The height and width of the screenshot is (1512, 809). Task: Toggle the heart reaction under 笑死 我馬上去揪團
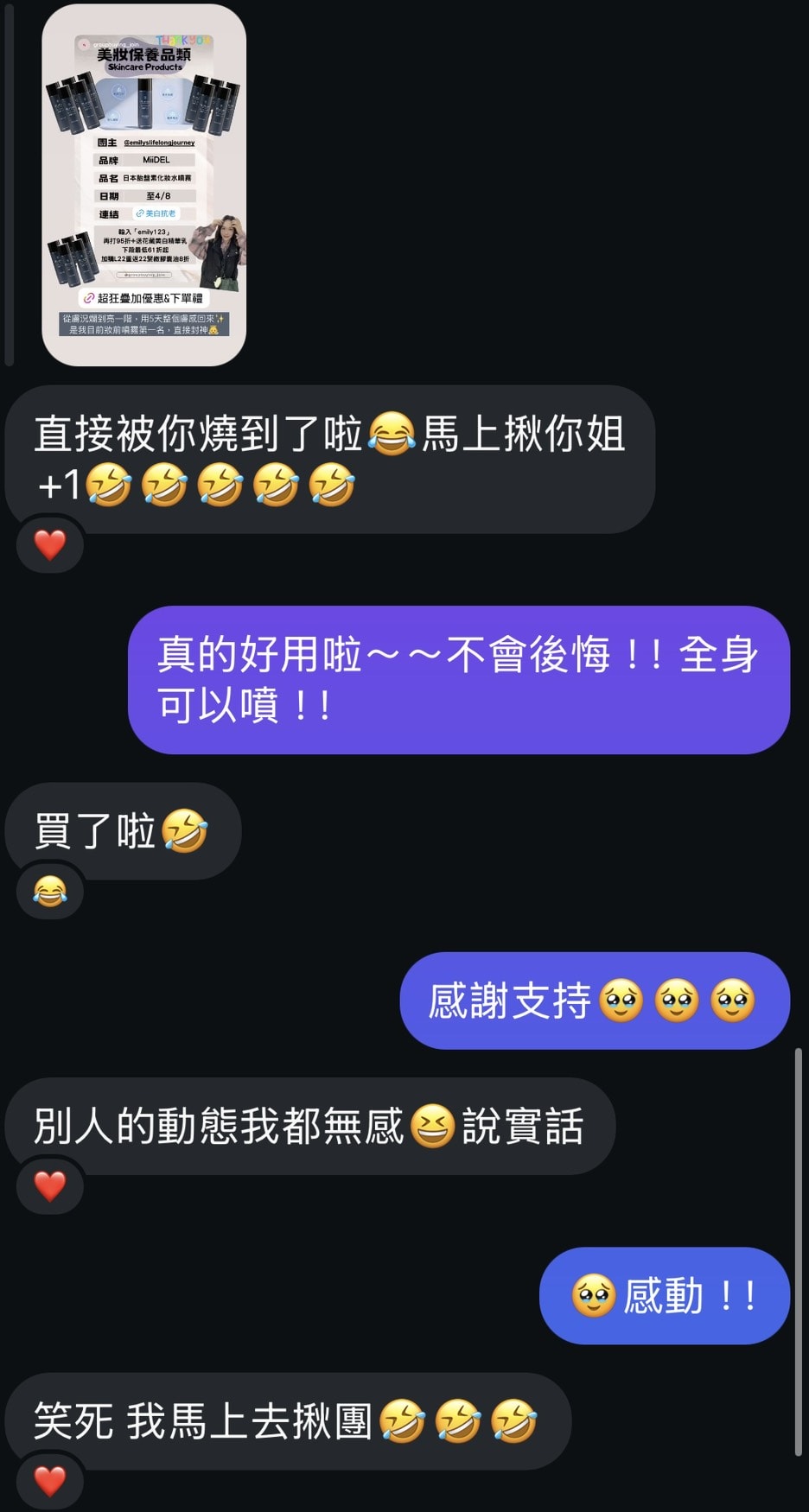click(49, 1482)
